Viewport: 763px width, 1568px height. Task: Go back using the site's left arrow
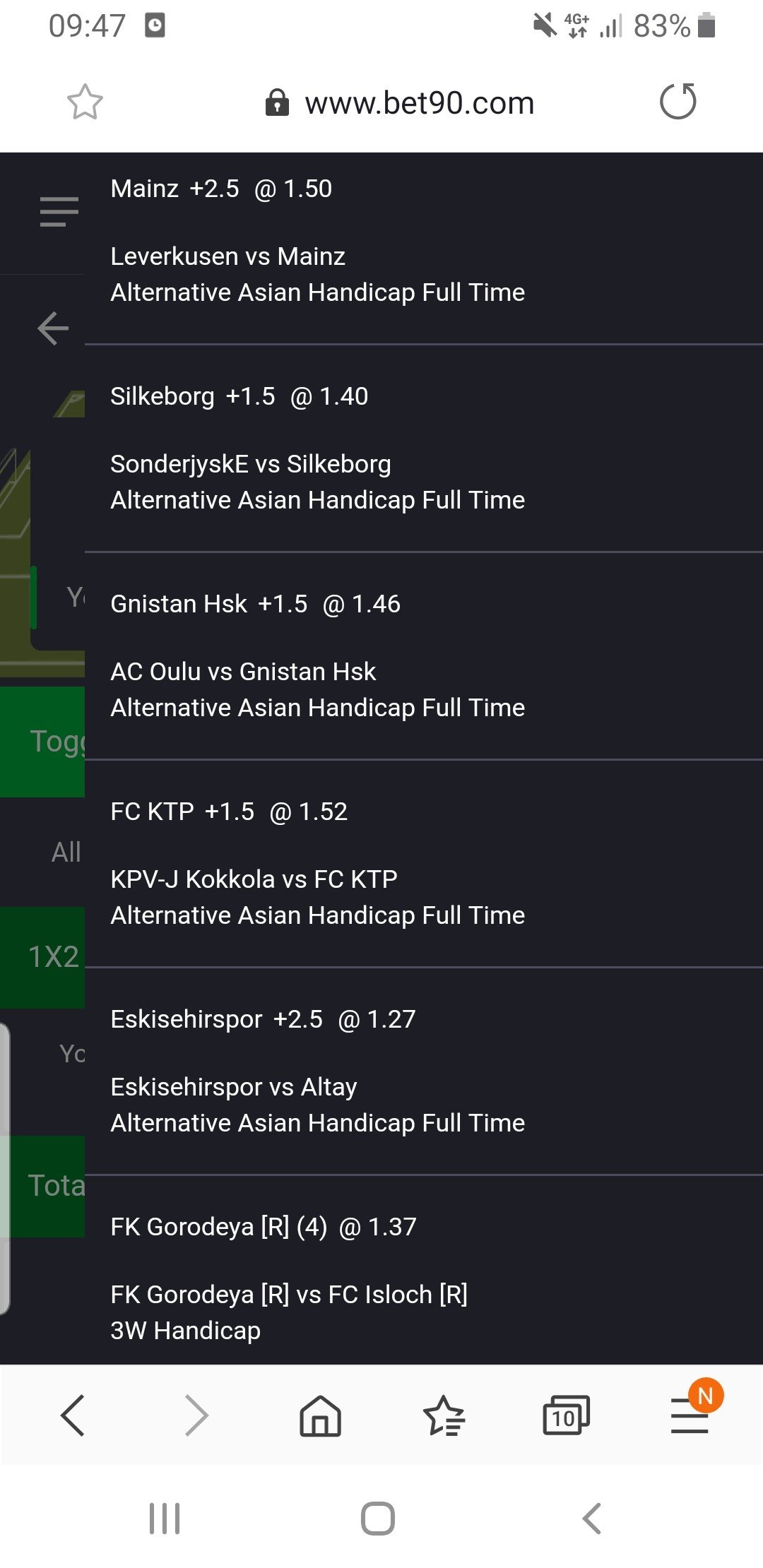coord(53,328)
